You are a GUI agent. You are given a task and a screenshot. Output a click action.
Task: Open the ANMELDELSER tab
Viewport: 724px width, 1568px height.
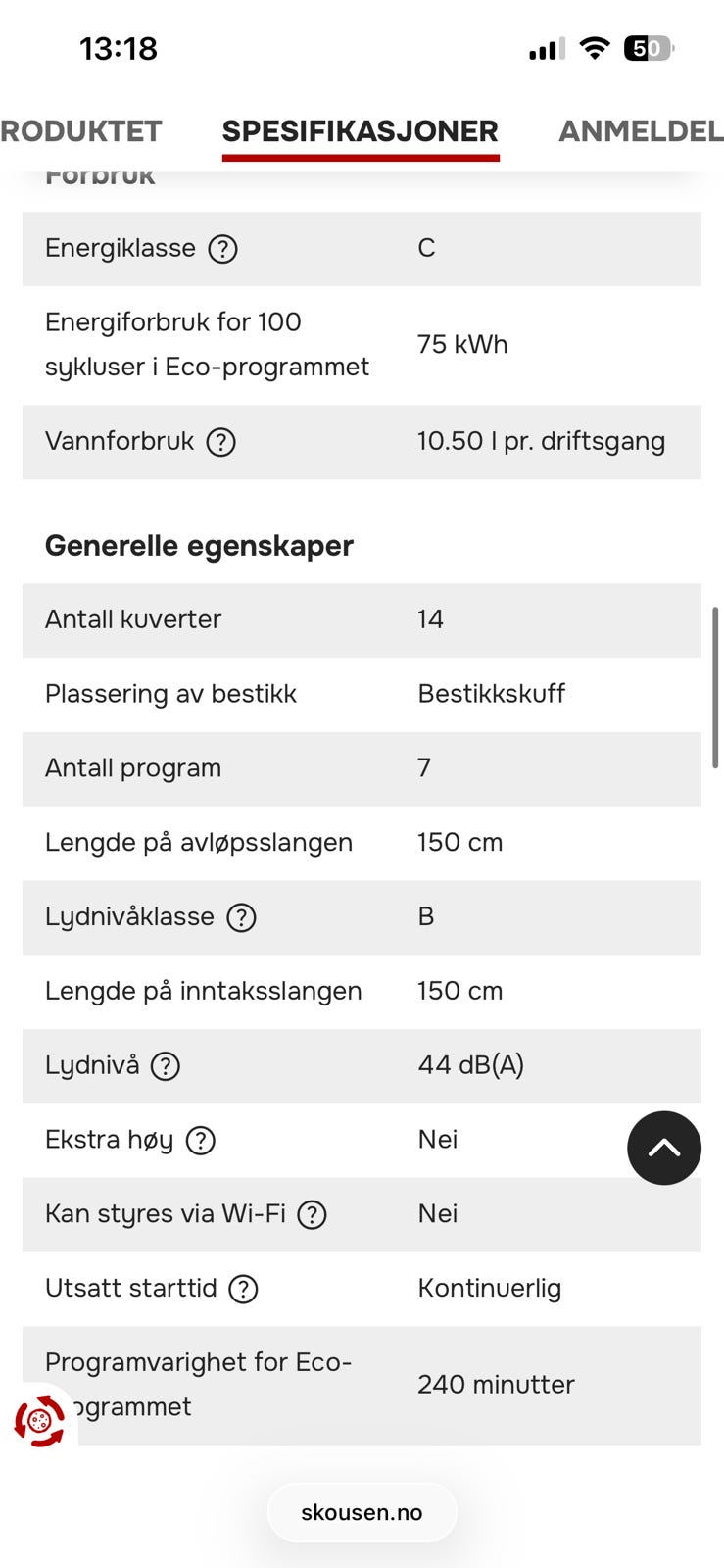point(639,130)
